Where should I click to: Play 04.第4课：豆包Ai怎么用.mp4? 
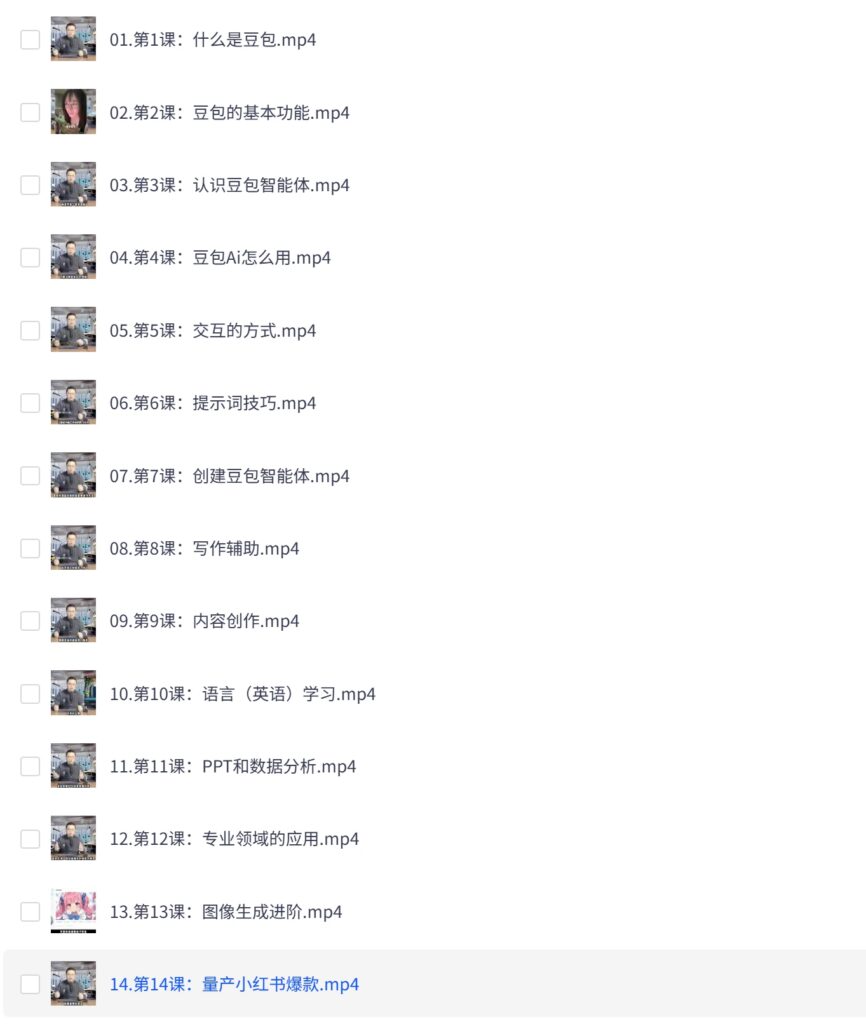pos(220,258)
